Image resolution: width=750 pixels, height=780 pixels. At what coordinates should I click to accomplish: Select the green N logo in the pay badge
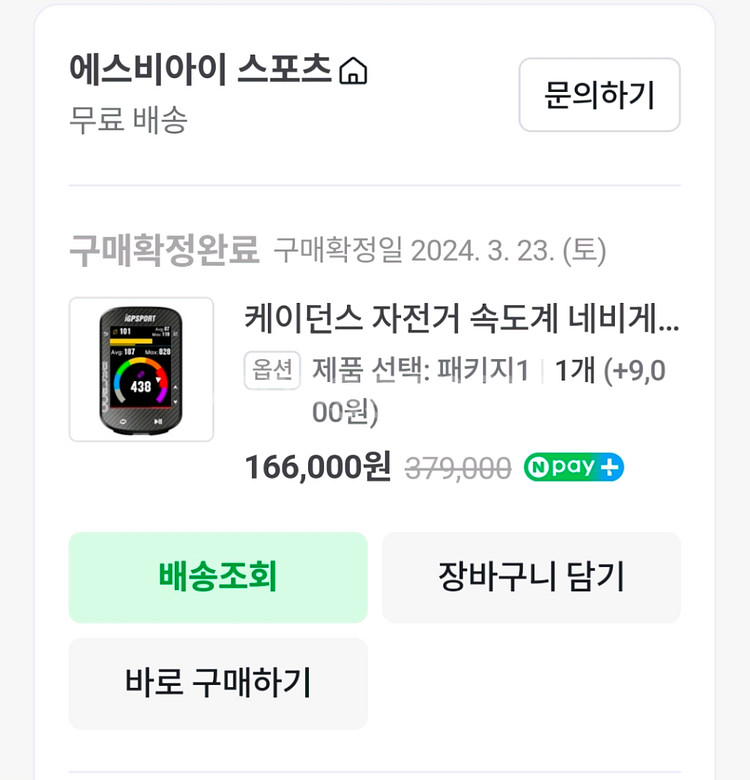(x=540, y=466)
